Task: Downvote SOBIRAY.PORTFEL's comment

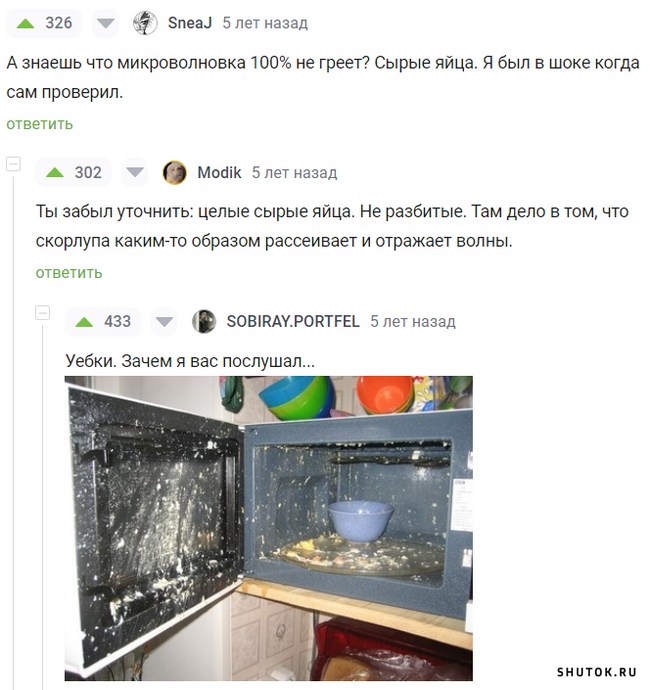Action: coord(165,321)
